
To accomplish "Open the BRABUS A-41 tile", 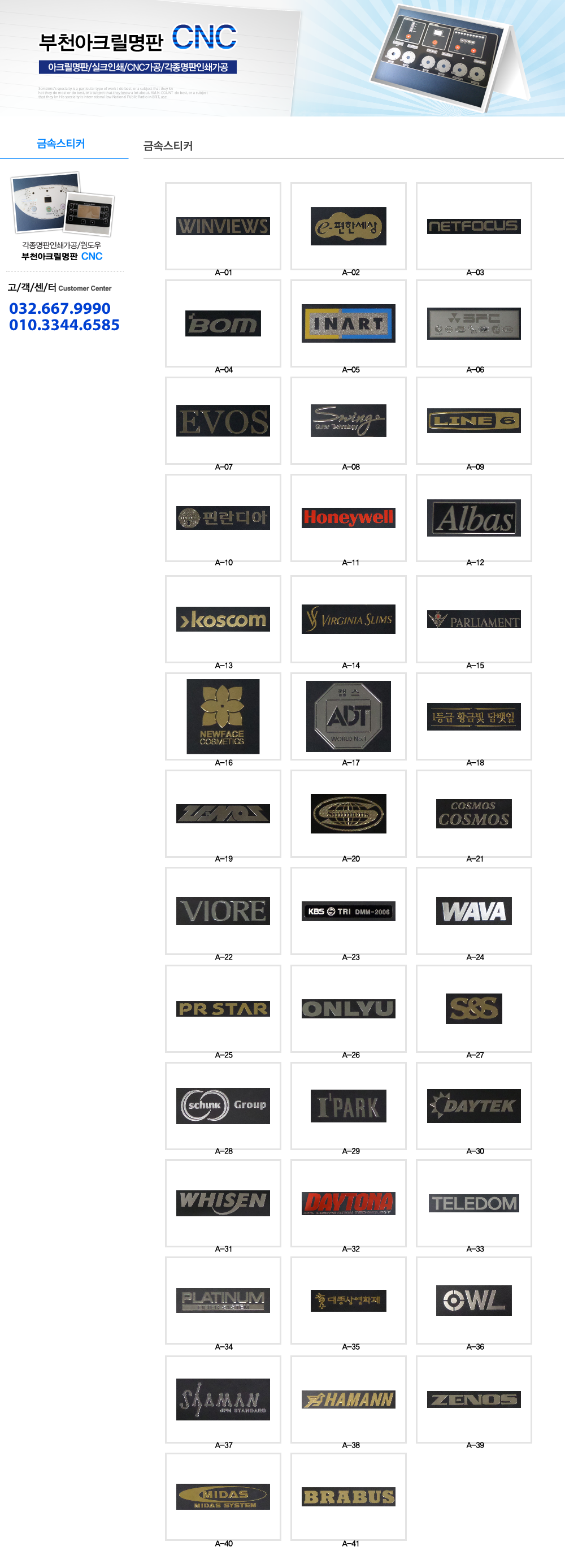I will click(x=349, y=1496).
